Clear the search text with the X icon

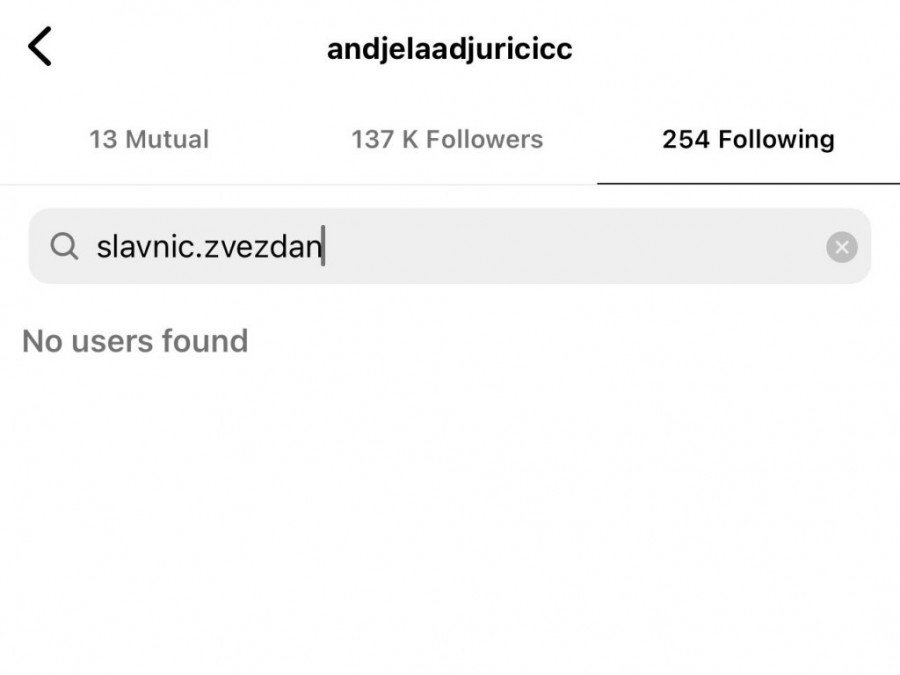[842, 247]
